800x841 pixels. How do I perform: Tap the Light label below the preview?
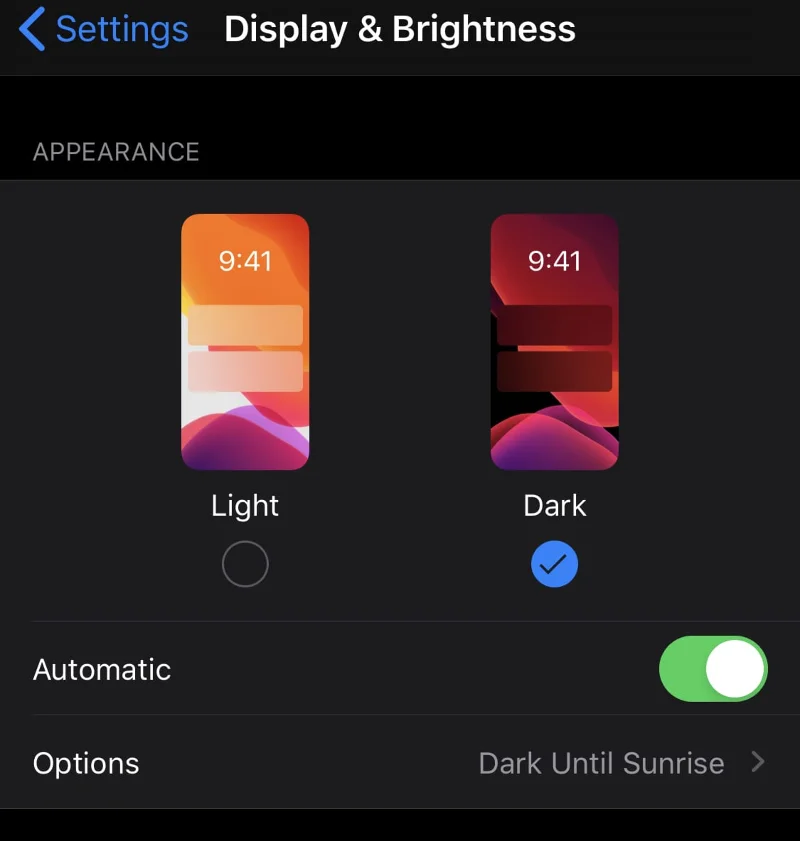(x=245, y=506)
